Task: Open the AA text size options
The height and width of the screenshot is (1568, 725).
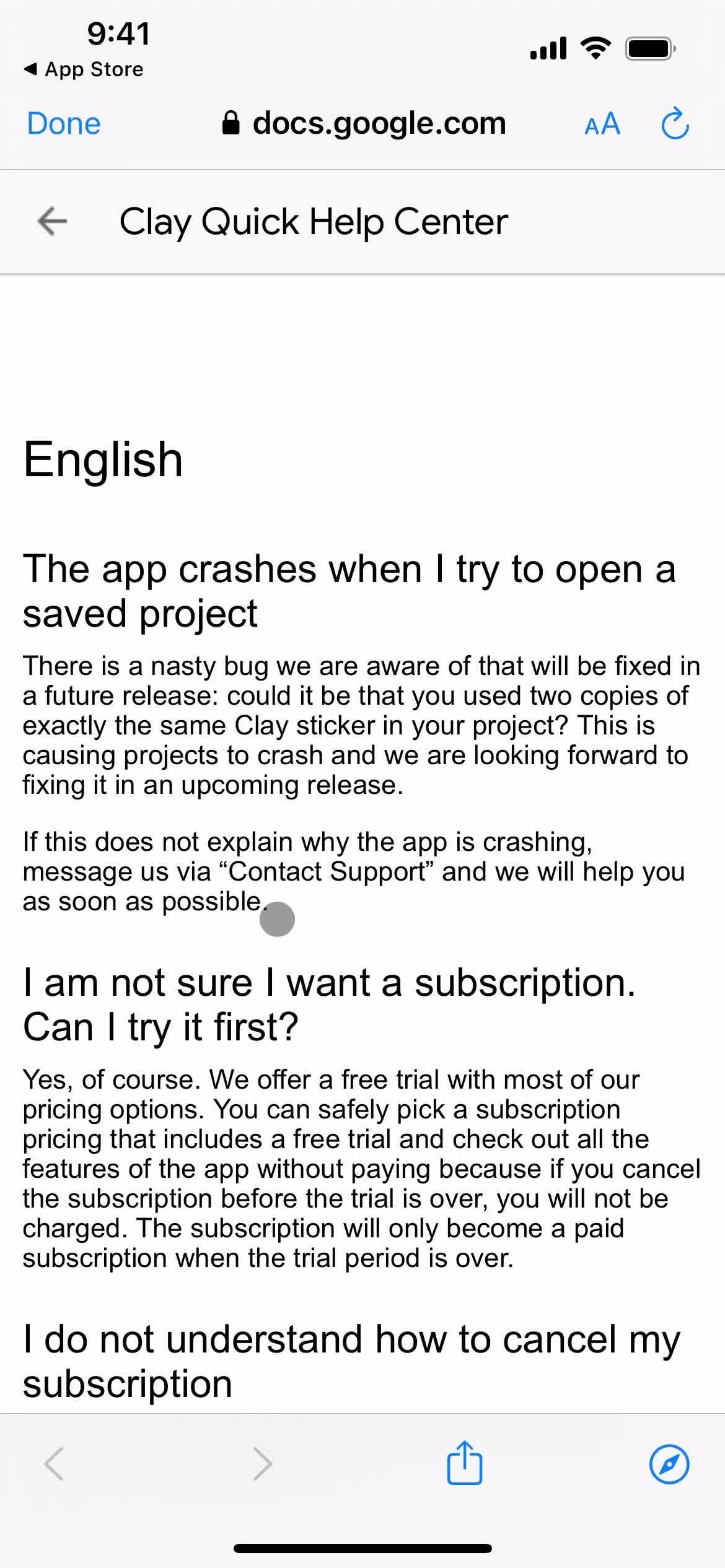Action: pyautogui.click(x=602, y=124)
